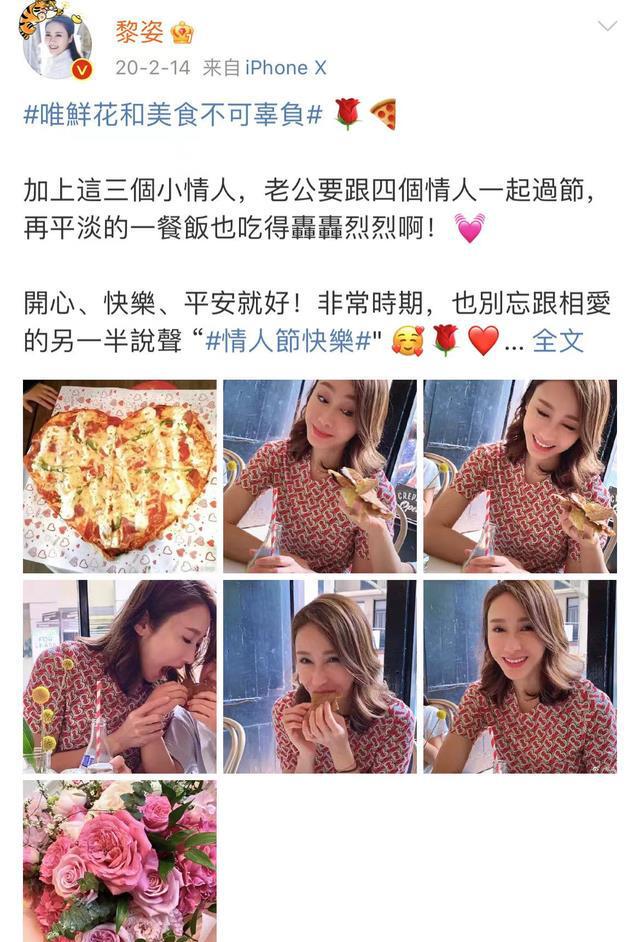This screenshot has width=640, height=942.
Task: Open the first photo in the middle row
Action: (120, 676)
